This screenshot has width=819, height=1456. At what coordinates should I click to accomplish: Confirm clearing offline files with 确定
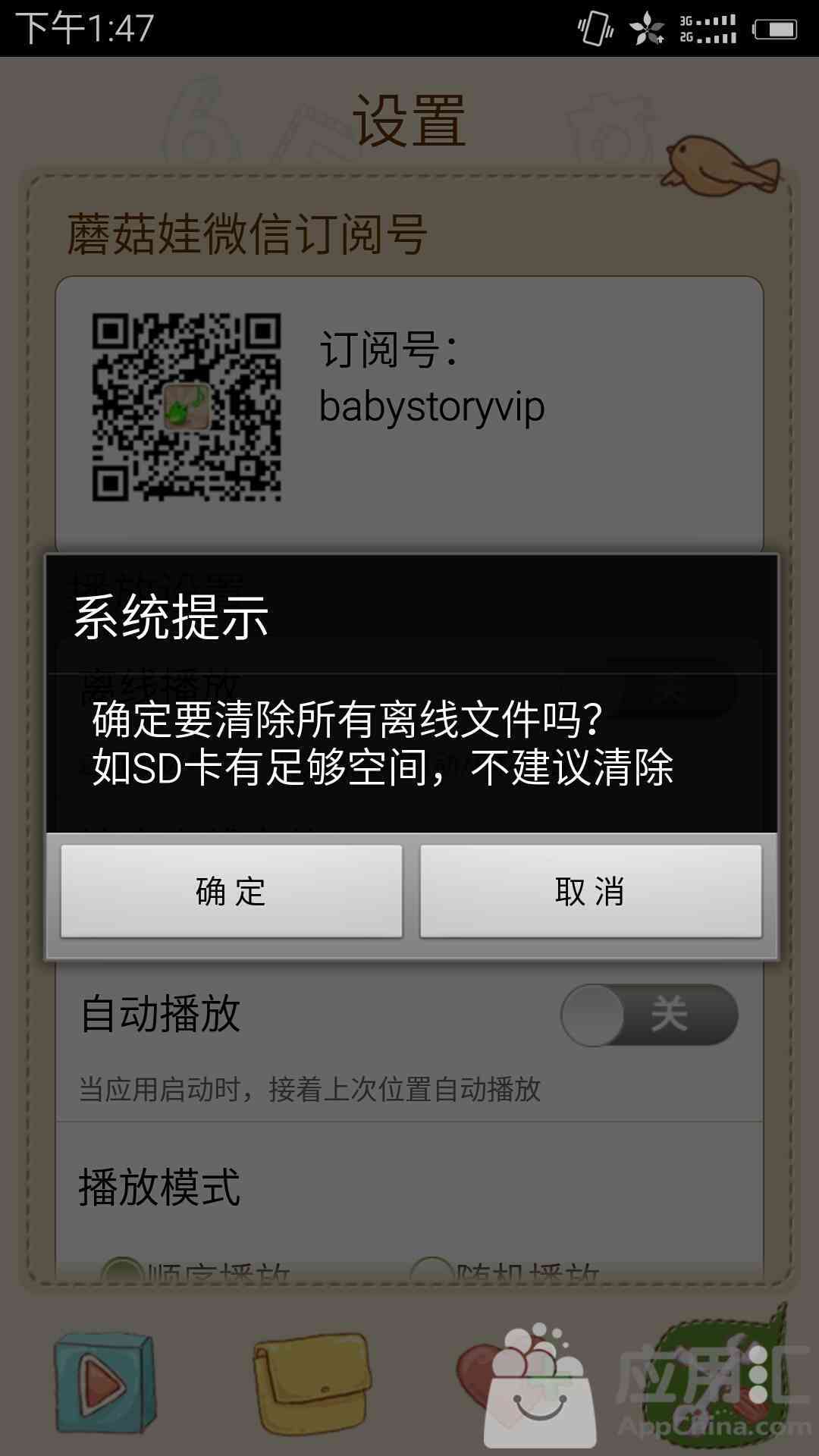(231, 891)
